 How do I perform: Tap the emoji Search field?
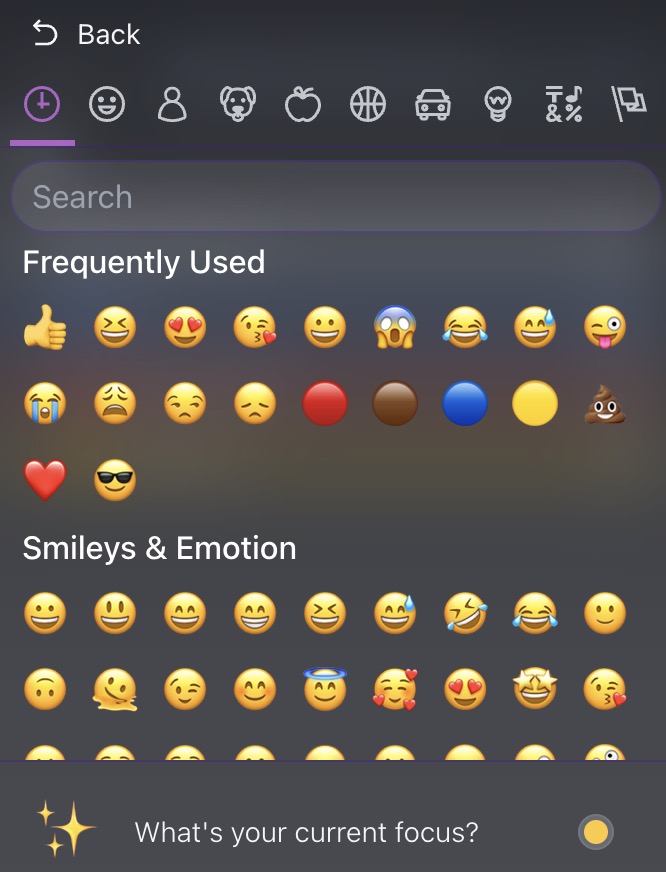pyautogui.click(x=334, y=197)
